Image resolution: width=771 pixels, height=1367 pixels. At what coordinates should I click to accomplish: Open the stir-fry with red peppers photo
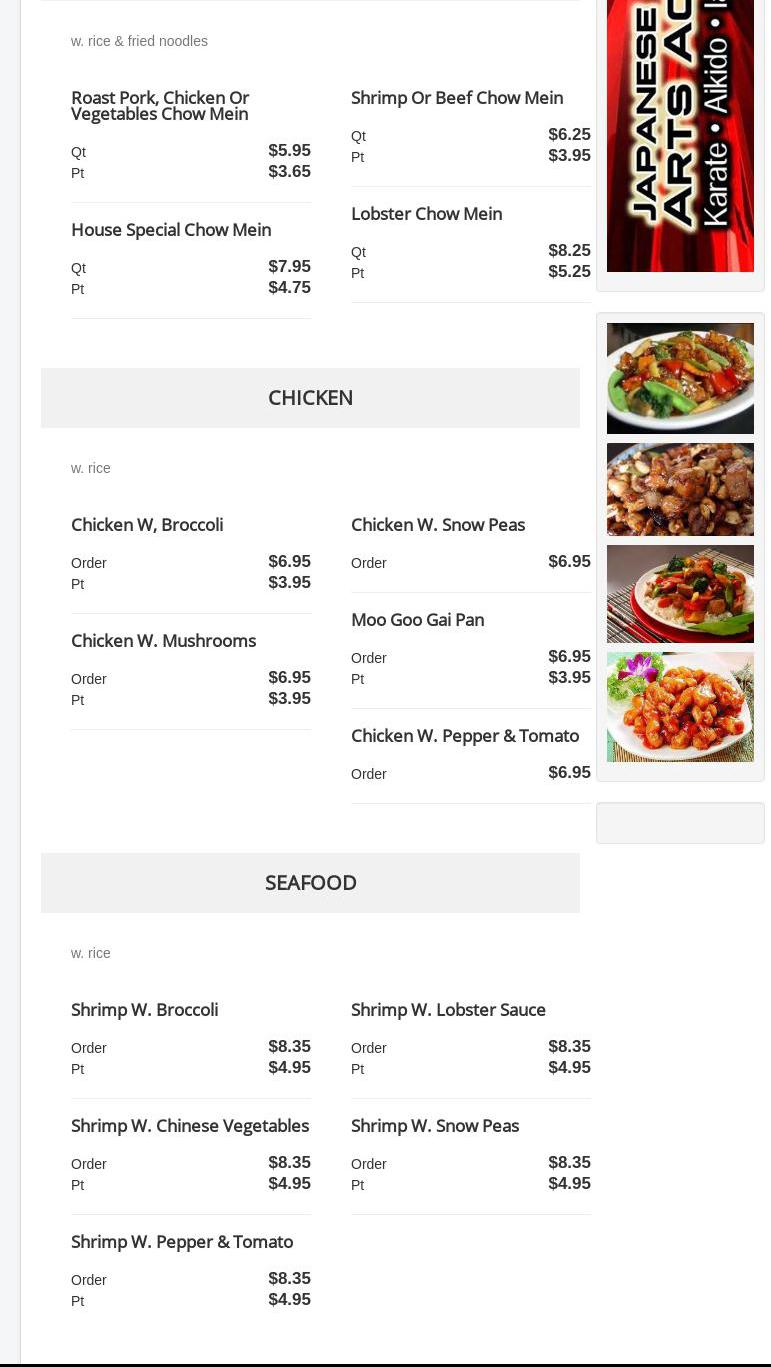[x=680, y=378]
